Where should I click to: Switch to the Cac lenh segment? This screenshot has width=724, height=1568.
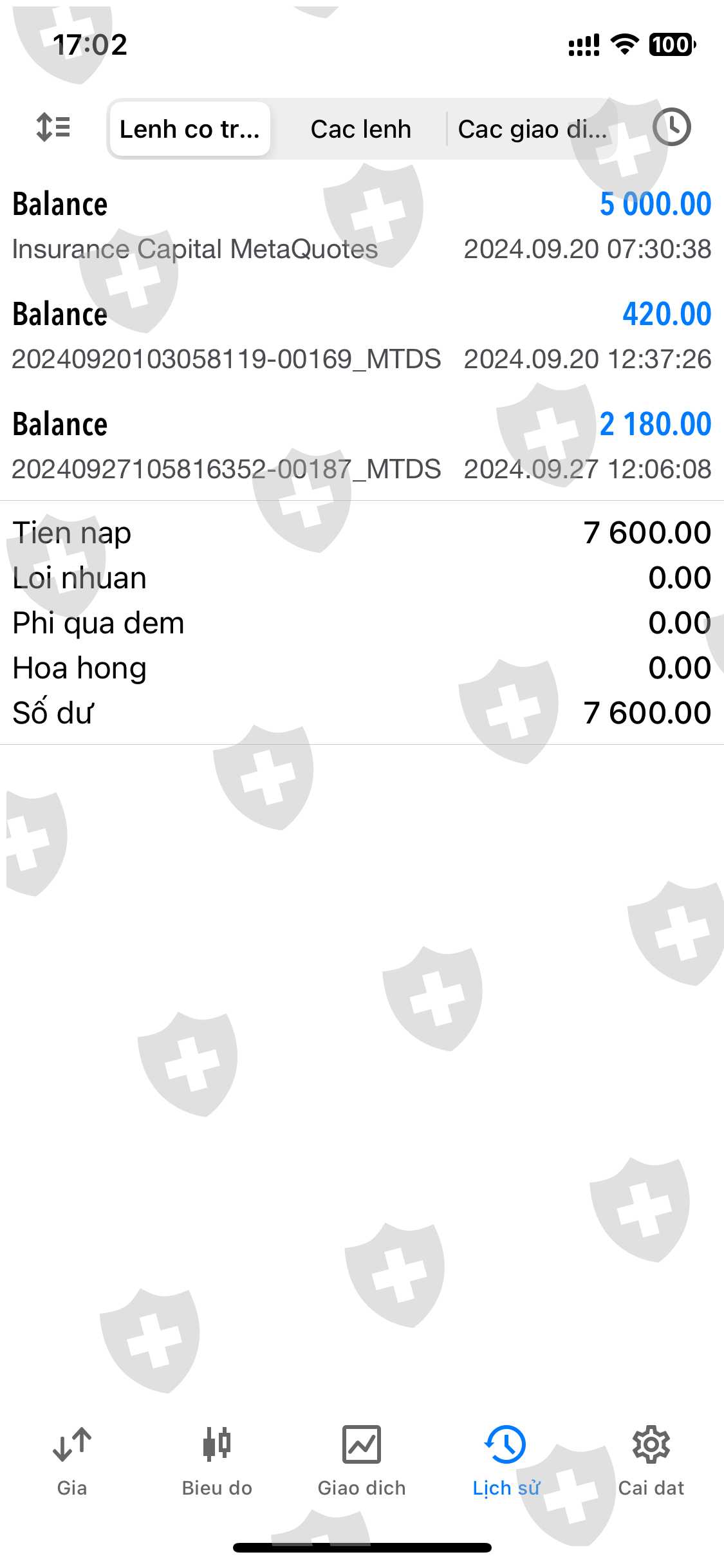360,129
